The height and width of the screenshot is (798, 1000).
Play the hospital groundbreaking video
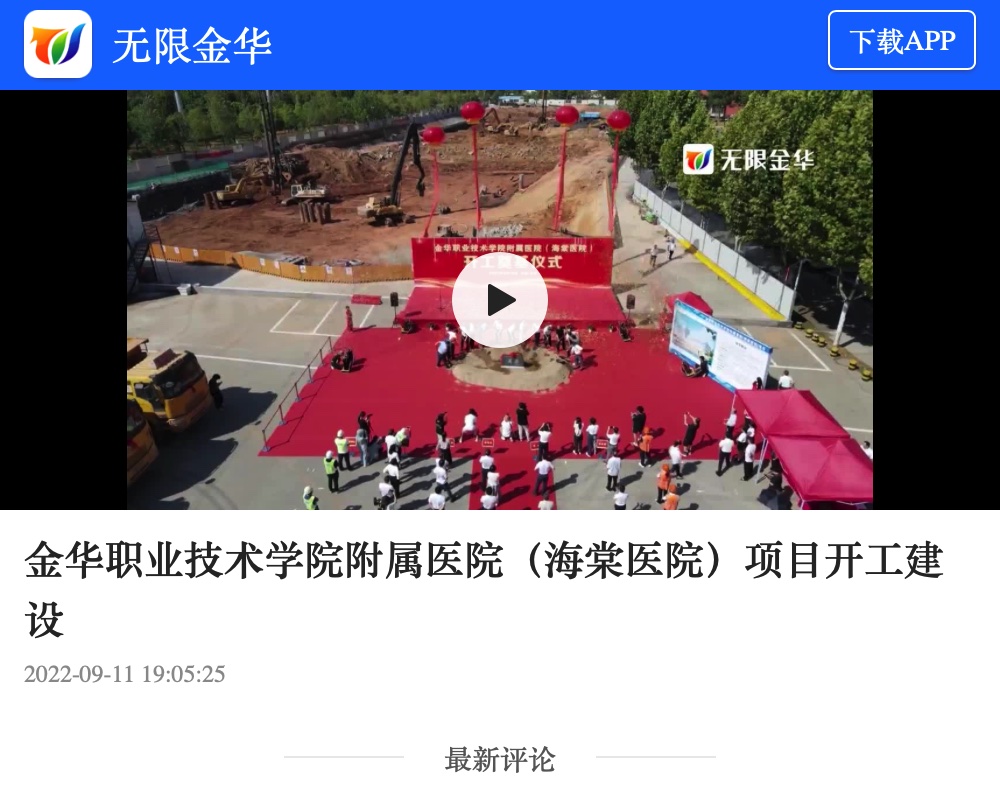coord(499,300)
